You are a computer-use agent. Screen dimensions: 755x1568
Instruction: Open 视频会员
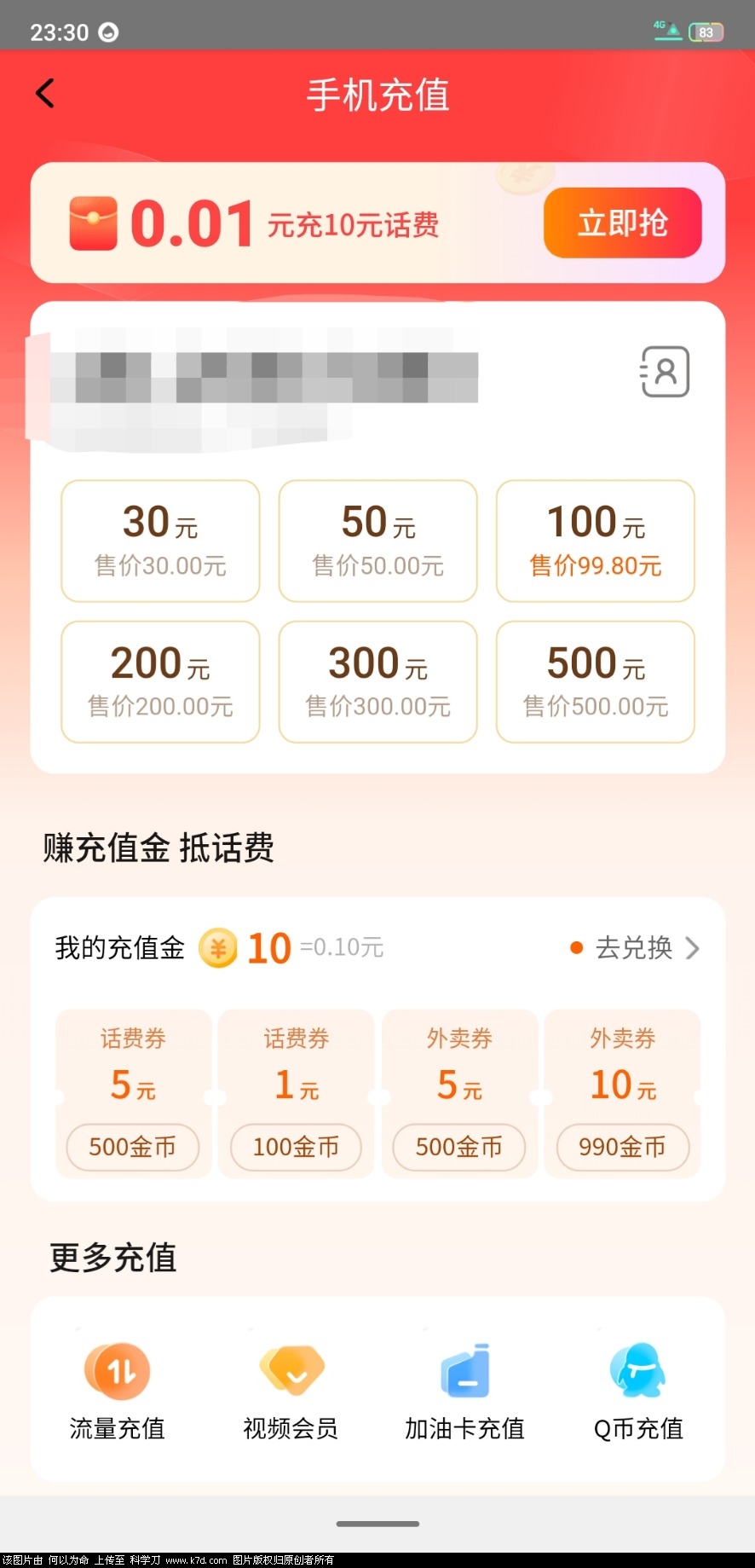(x=291, y=1392)
